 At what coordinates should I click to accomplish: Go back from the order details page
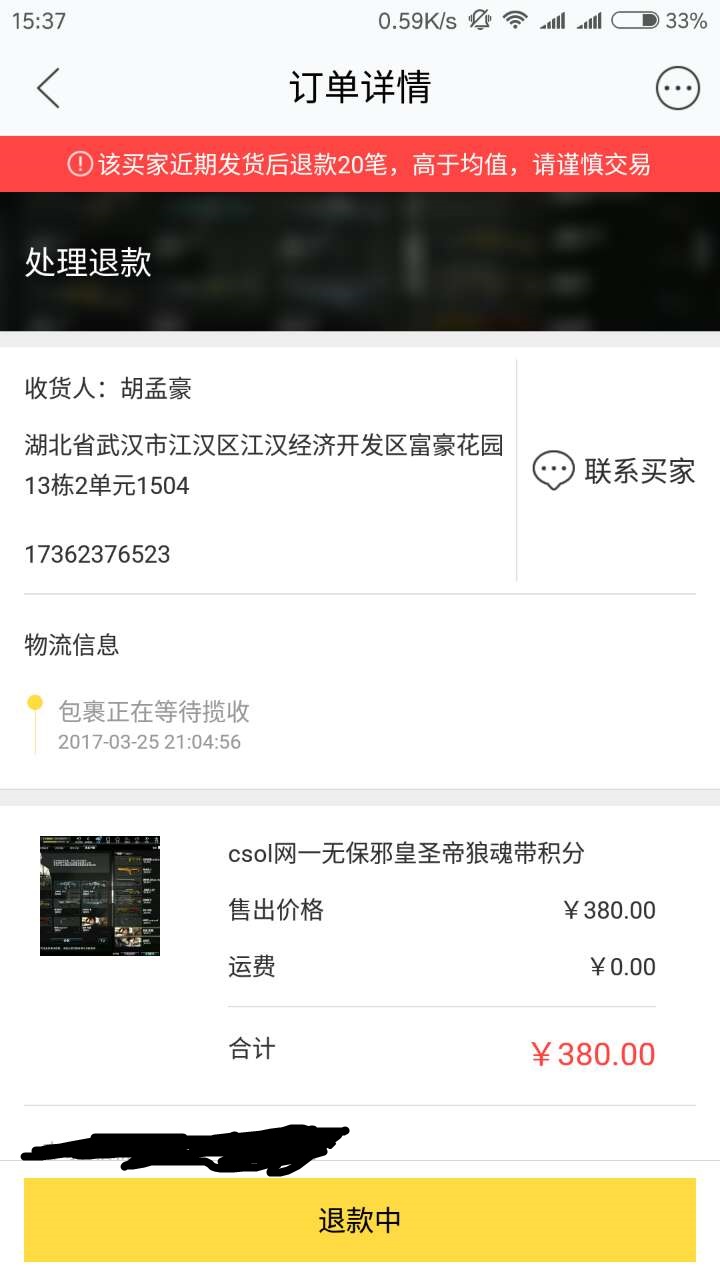(48, 88)
